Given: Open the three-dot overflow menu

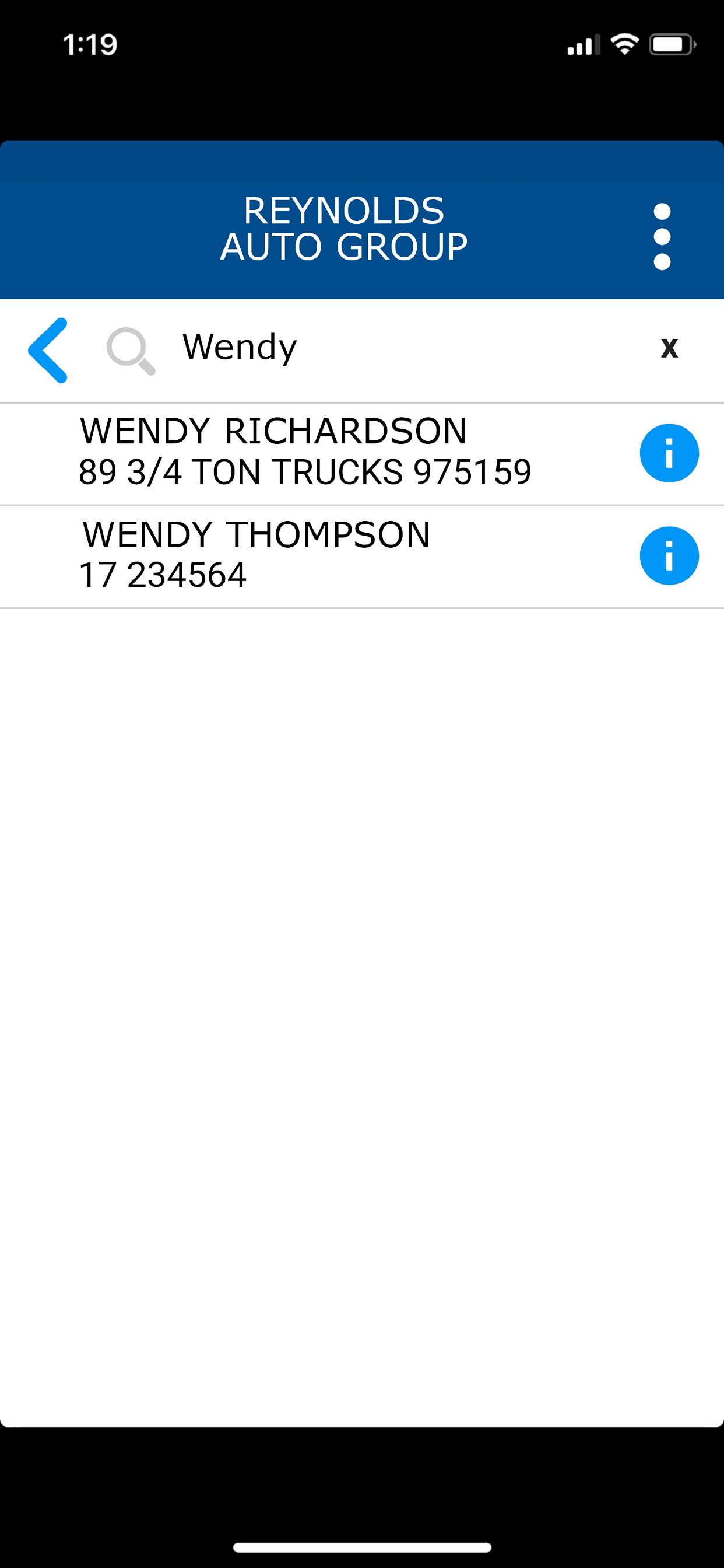Looking at the screenshot, I should click(662, 237).
